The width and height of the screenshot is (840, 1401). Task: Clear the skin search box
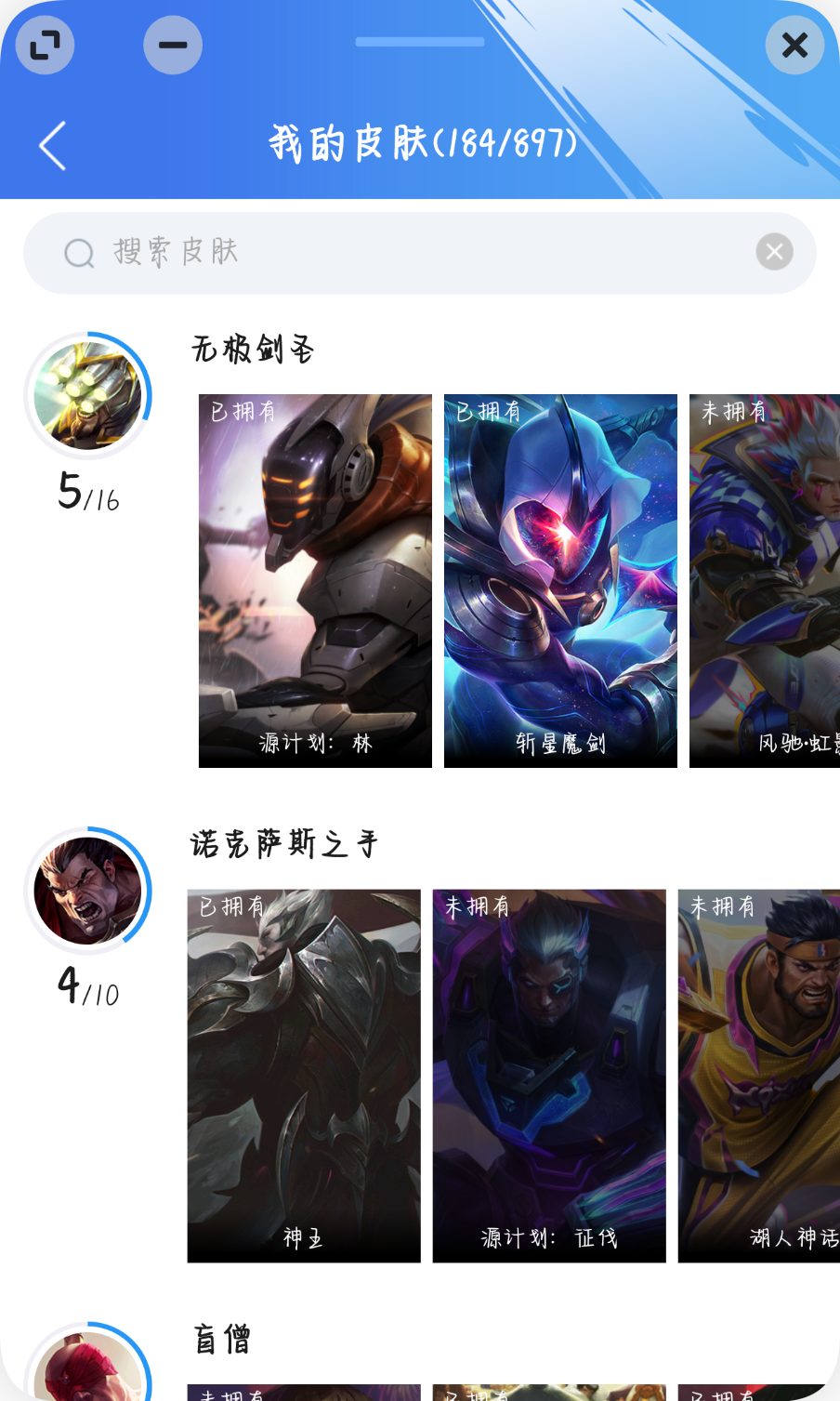click(775, 252)
